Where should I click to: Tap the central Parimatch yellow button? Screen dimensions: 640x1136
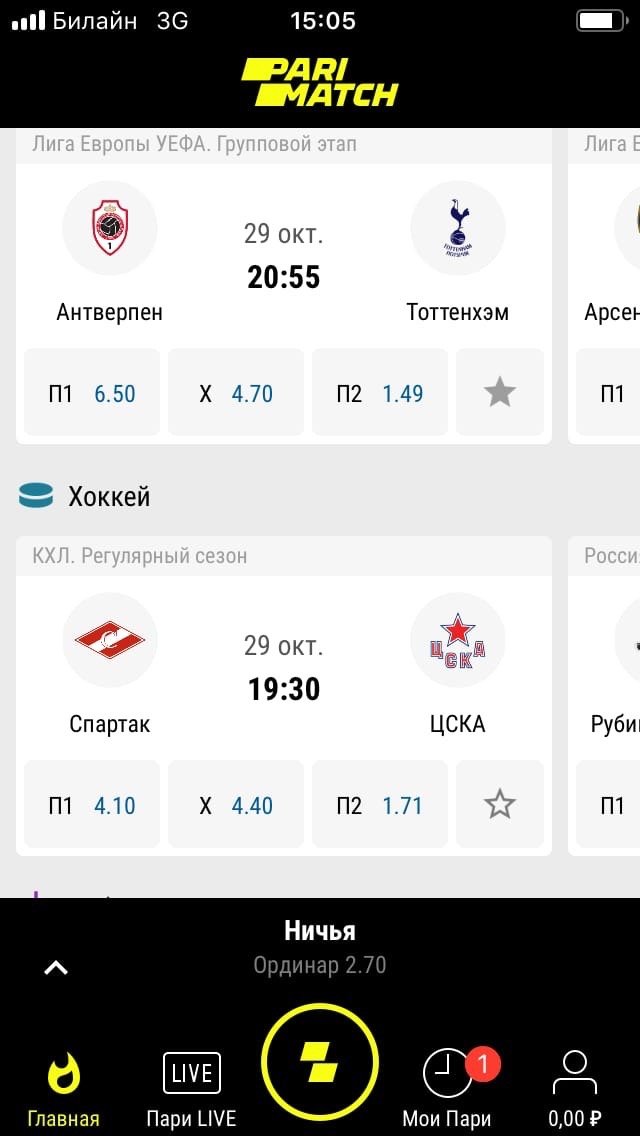coord(320,1063)
